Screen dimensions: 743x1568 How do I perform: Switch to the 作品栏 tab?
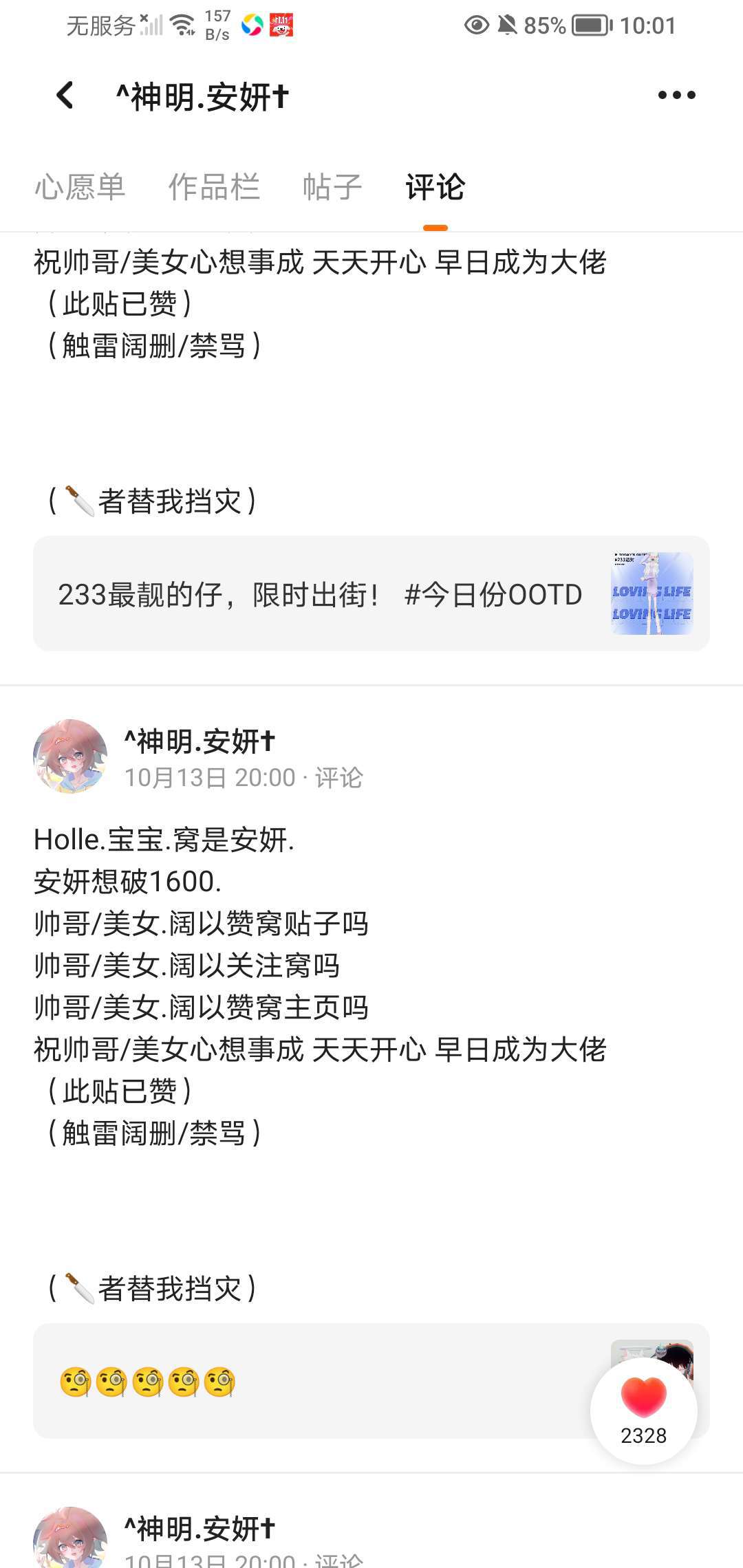[214, 187]
